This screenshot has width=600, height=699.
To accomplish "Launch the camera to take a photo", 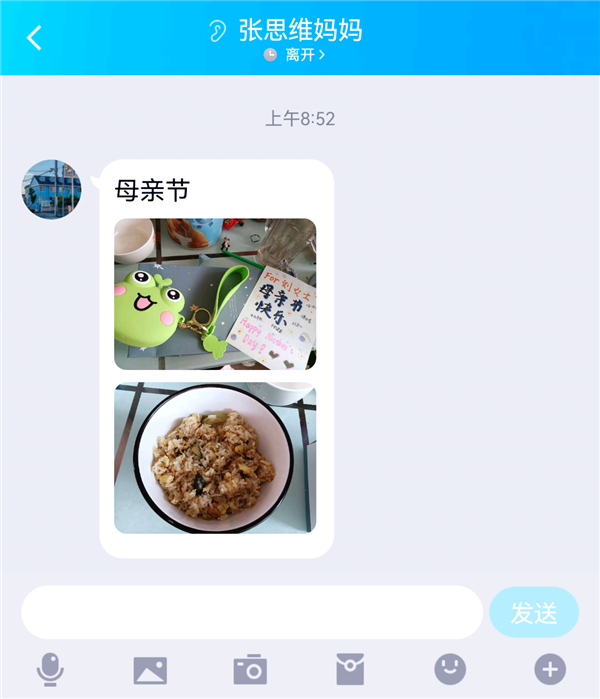I will (250, 669).
